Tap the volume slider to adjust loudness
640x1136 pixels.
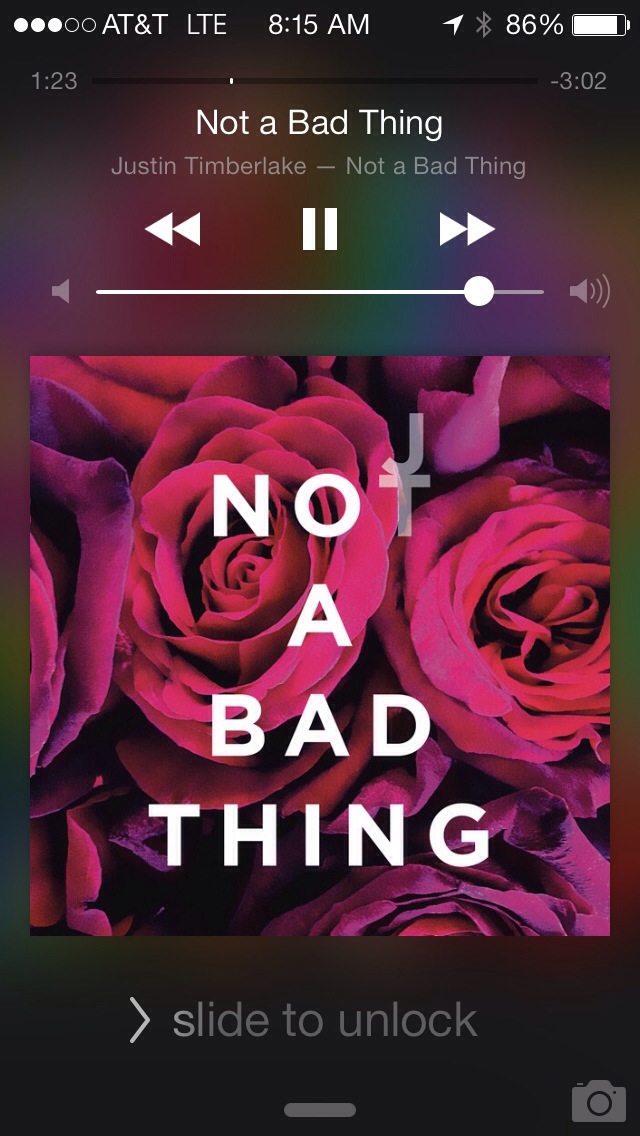coord(320,292)
